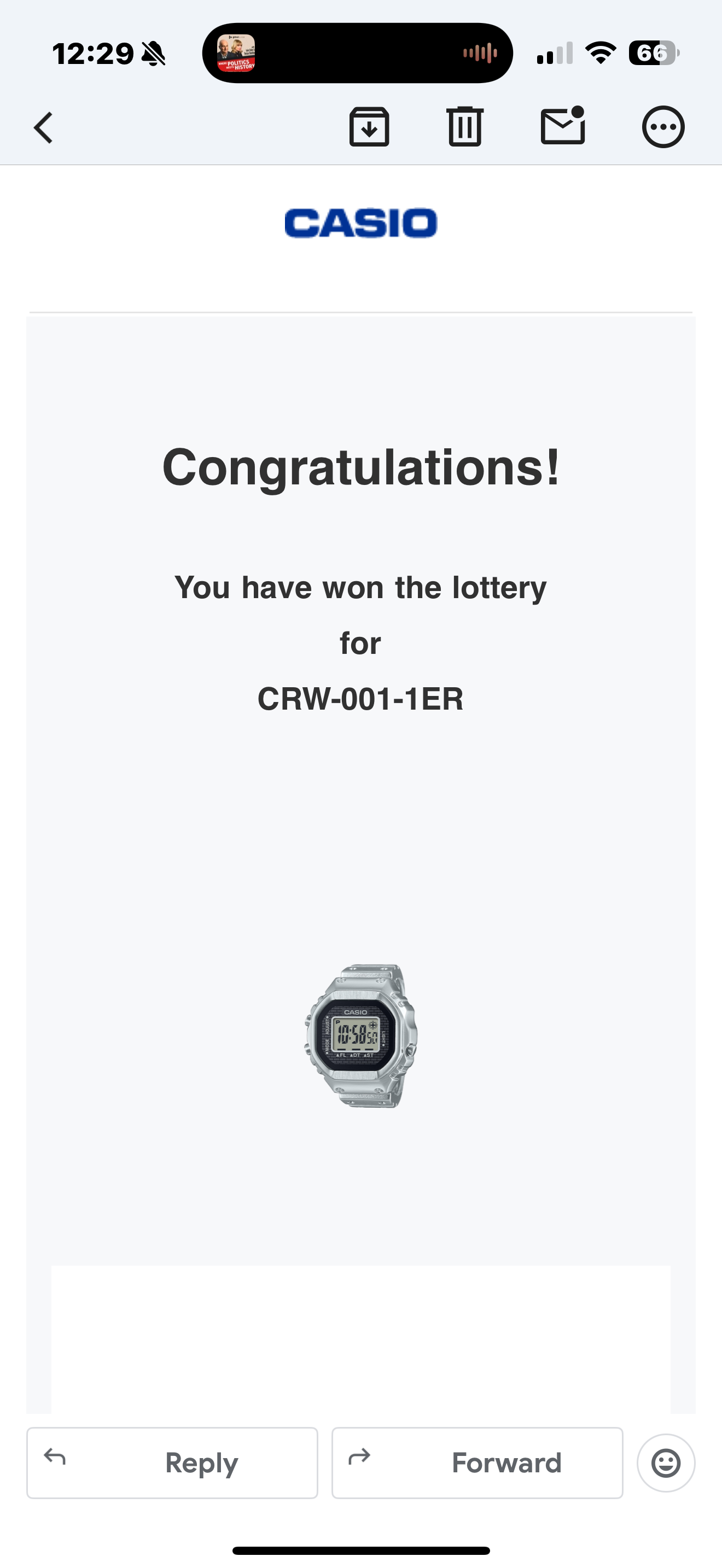Archive this Casio email
Image resolution: width=722 pixels, height=1568 pixels.
click(x=369, y=127)
